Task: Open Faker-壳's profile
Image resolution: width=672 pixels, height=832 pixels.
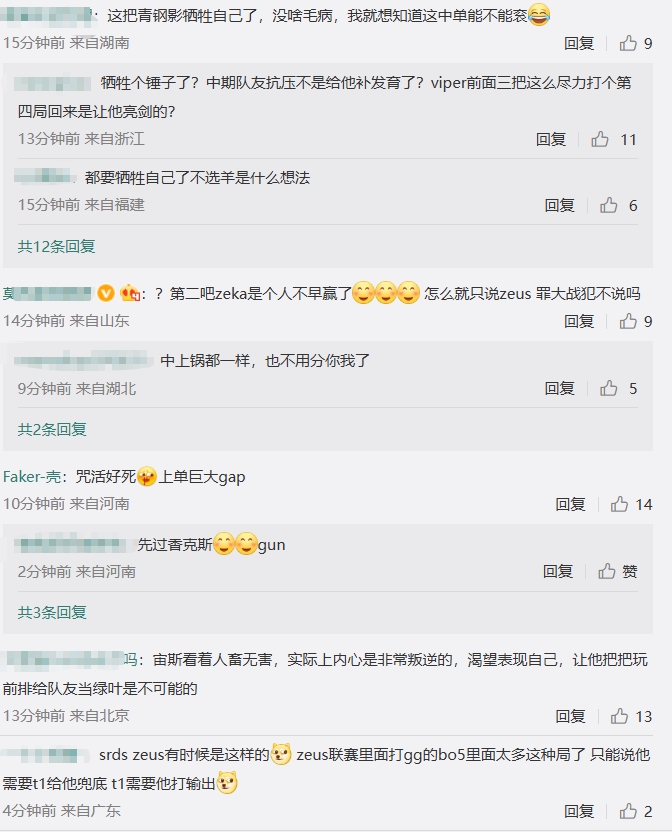Action: pyautogui.click(x=32, y=477)
